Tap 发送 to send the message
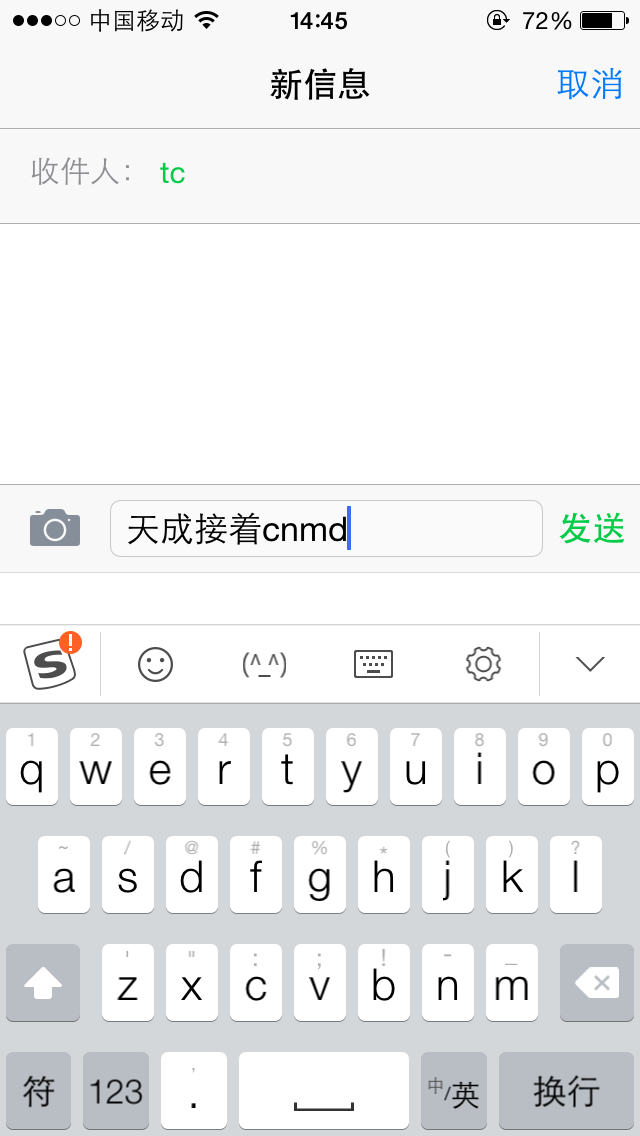This screenshot has height=1136, width=640. pyautogui.click(x=591, y=528)
